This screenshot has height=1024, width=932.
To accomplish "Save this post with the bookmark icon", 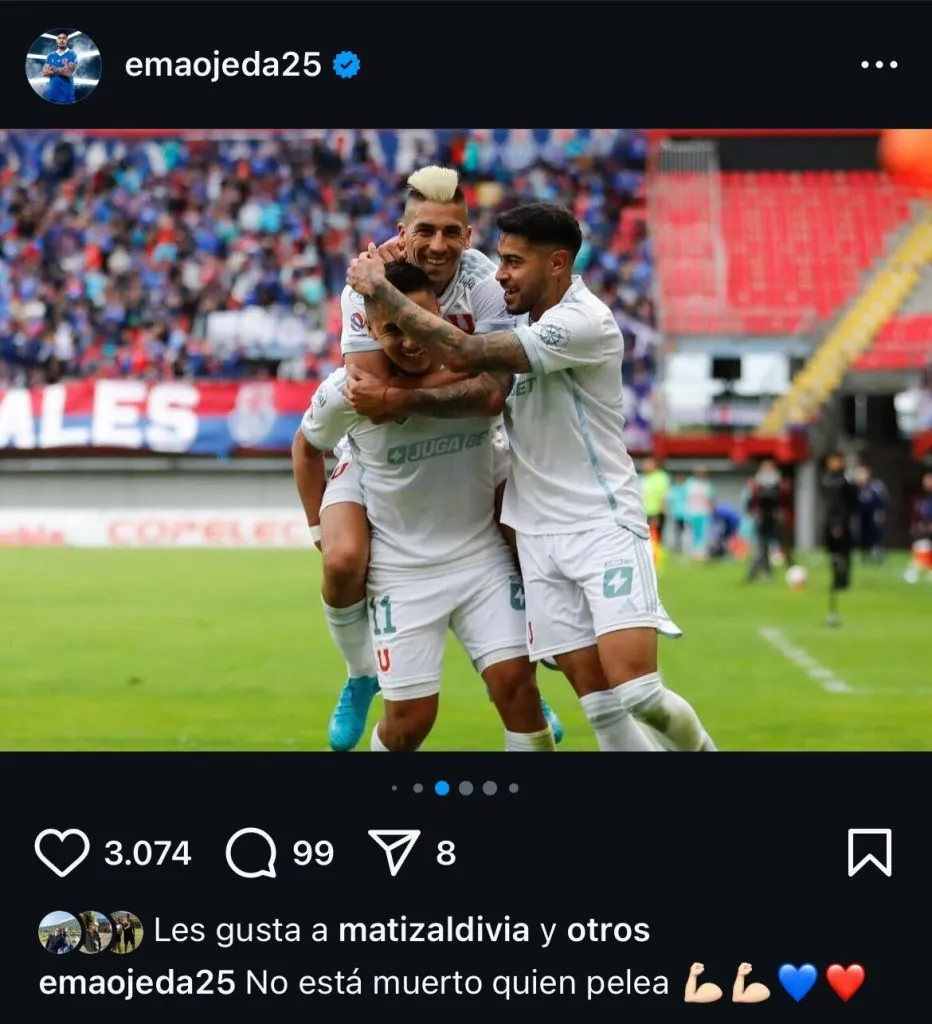I will click(x=869, y=852).
